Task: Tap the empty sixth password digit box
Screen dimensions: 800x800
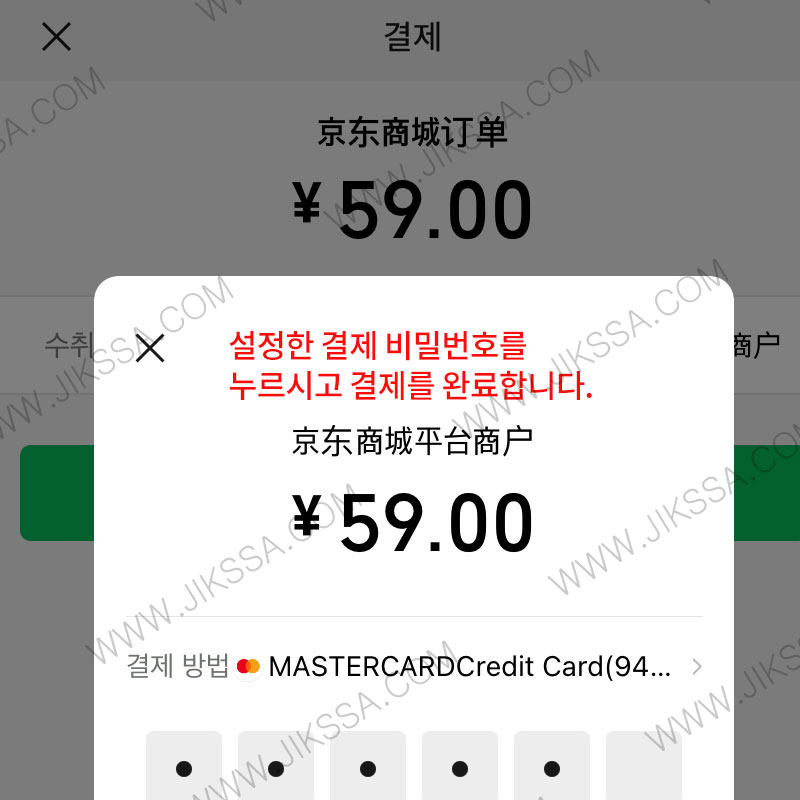Action: (x=643, y=767)
